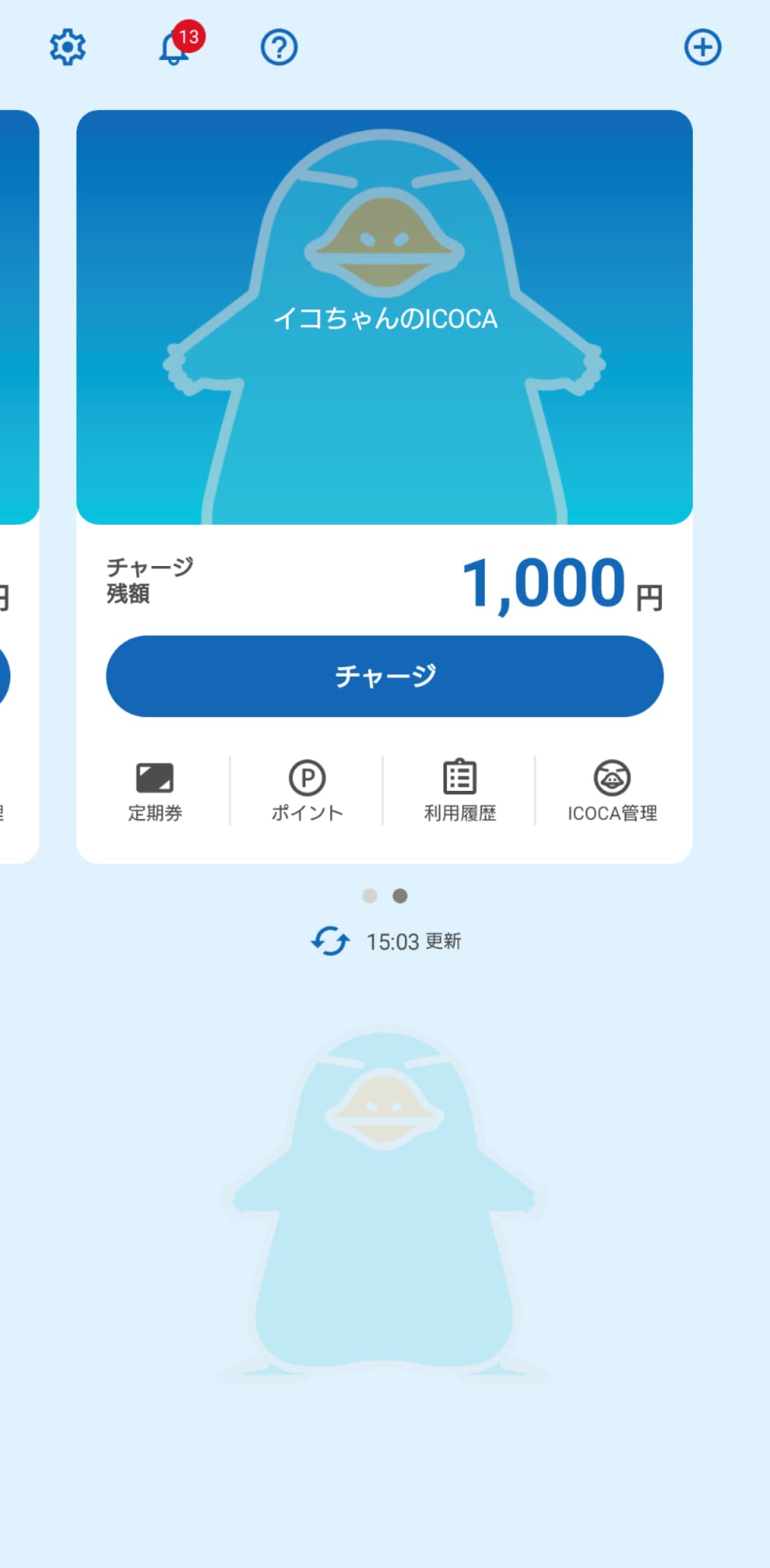Open the settings gear

[x=67, y=47]
